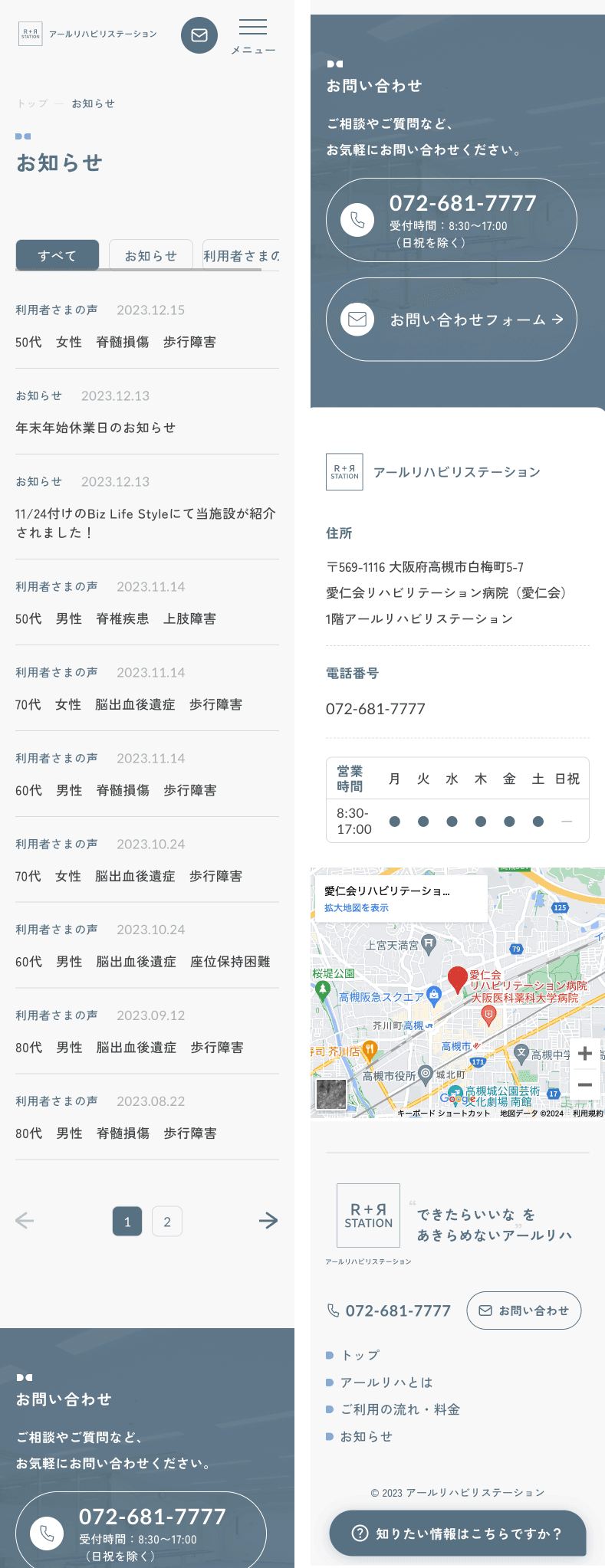Open the mail contact icon in header
Image resolution: width=605 pixels, height=1568 pixels.
click(199, 35)
